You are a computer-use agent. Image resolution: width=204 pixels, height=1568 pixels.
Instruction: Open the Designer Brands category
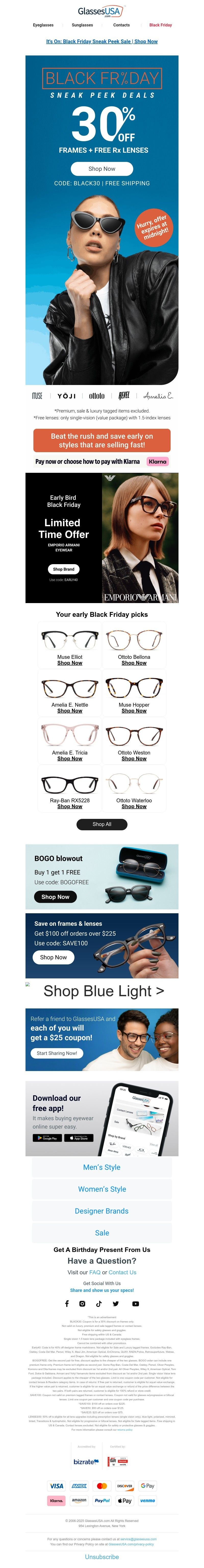click(x=102, y=1211)
